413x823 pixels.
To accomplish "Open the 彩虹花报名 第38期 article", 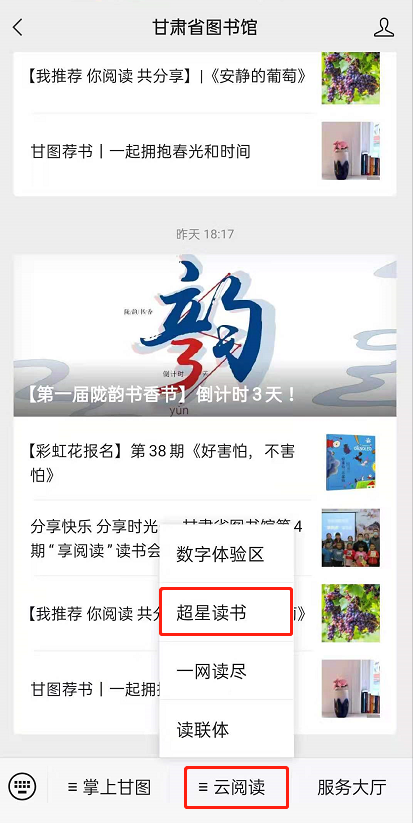I will click(x=205, y=462).
